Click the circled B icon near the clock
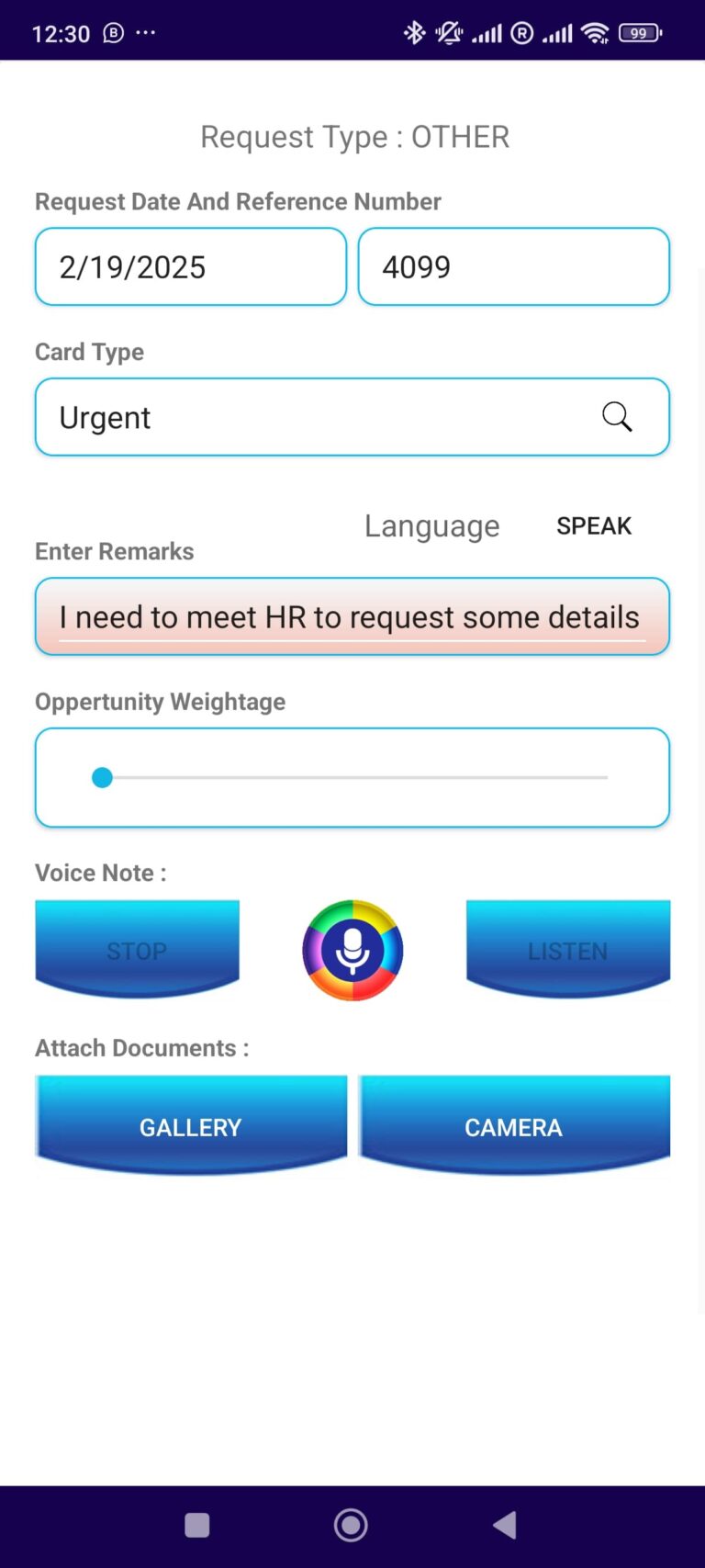705x1568 pixels. (x=112, y=32)
